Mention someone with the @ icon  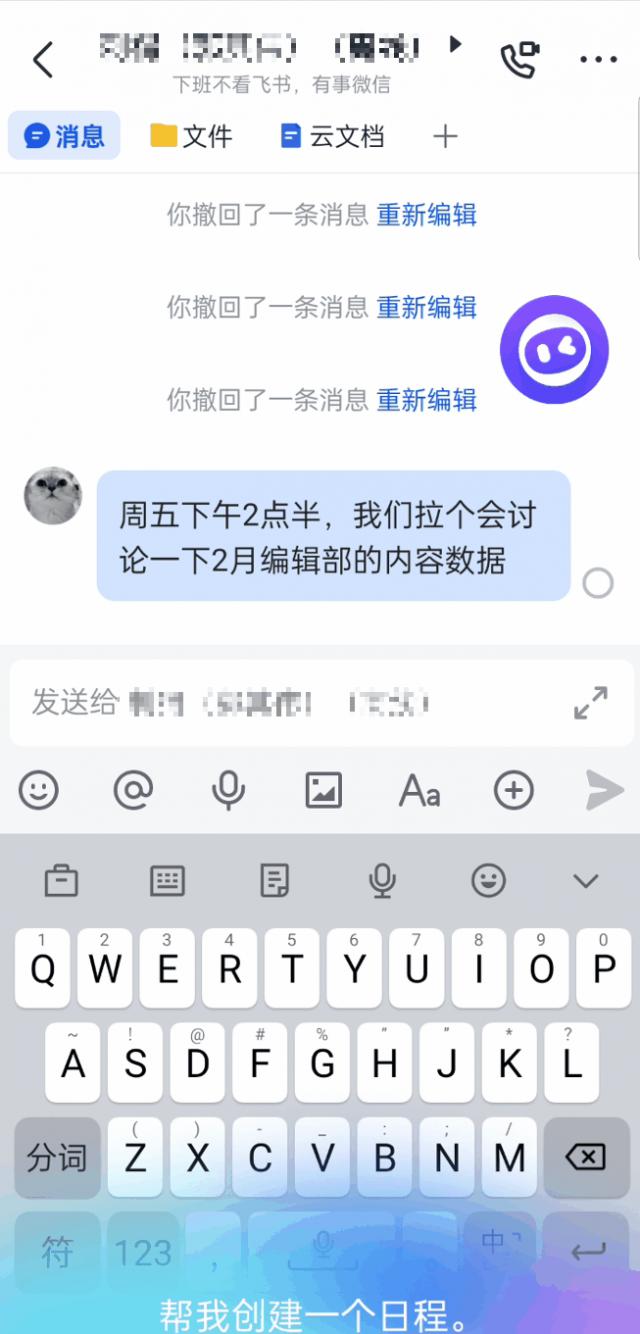(x=133, y=790)
